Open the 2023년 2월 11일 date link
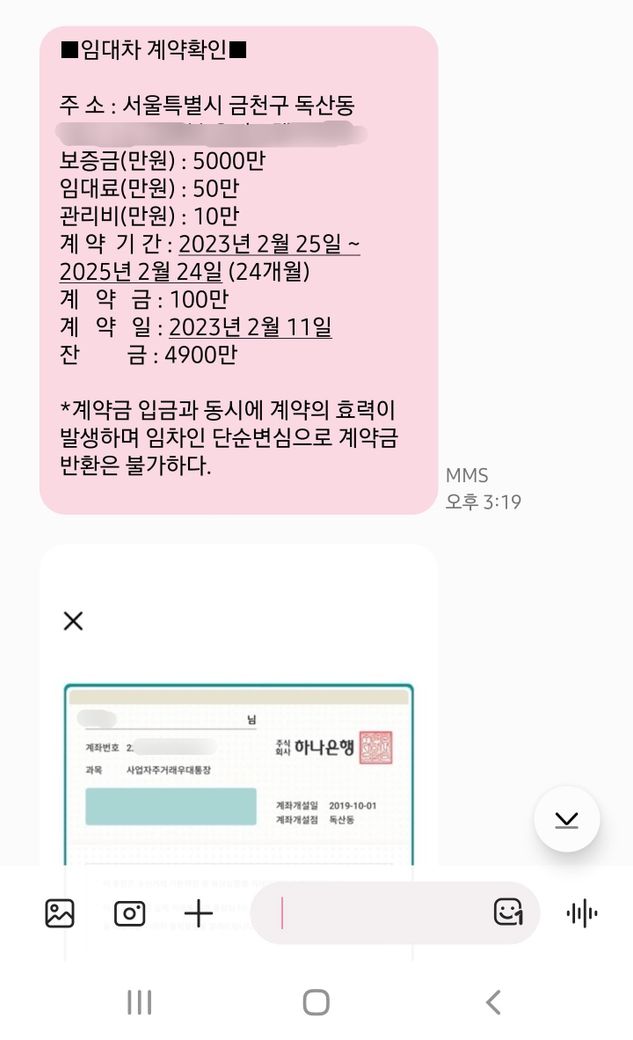 point(250,327)
